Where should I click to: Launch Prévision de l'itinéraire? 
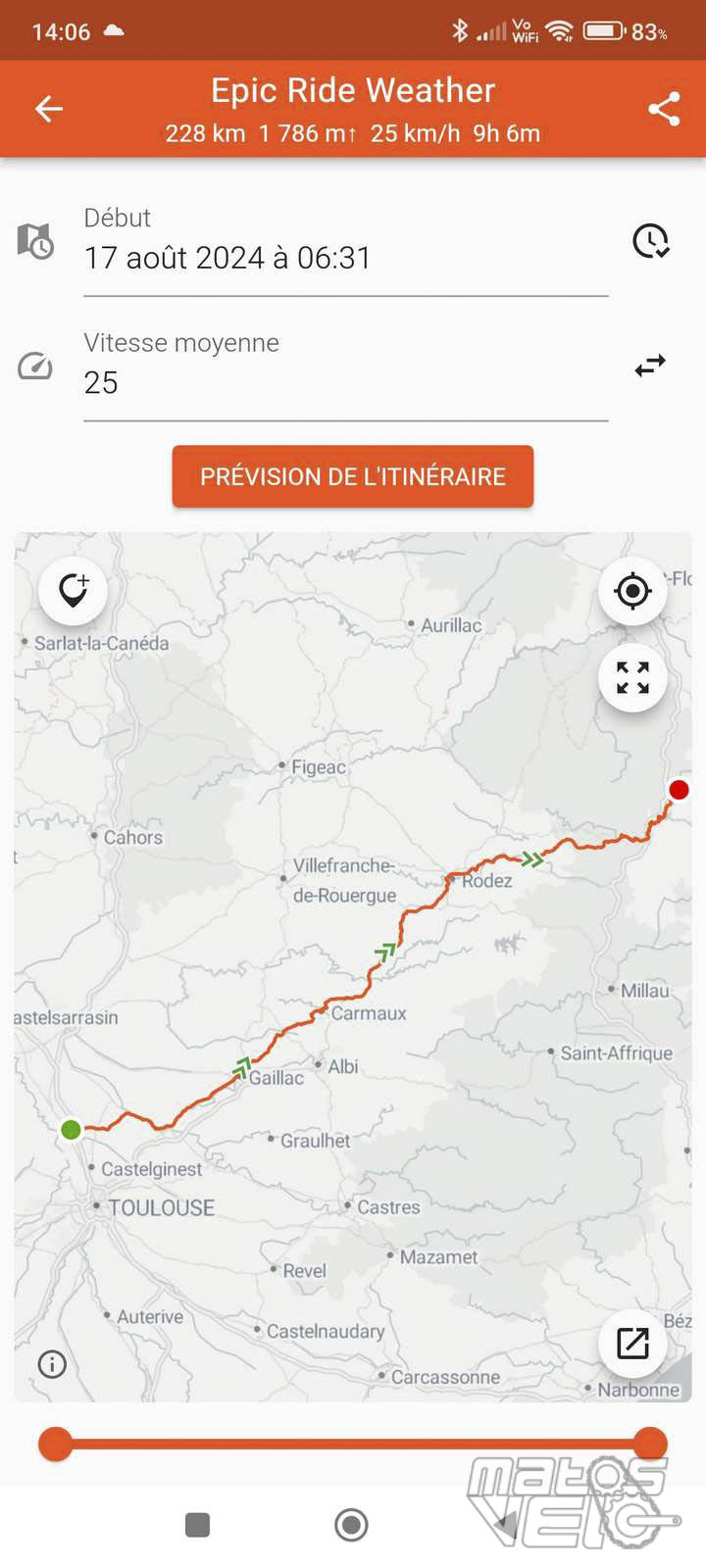tap(353, 477)
